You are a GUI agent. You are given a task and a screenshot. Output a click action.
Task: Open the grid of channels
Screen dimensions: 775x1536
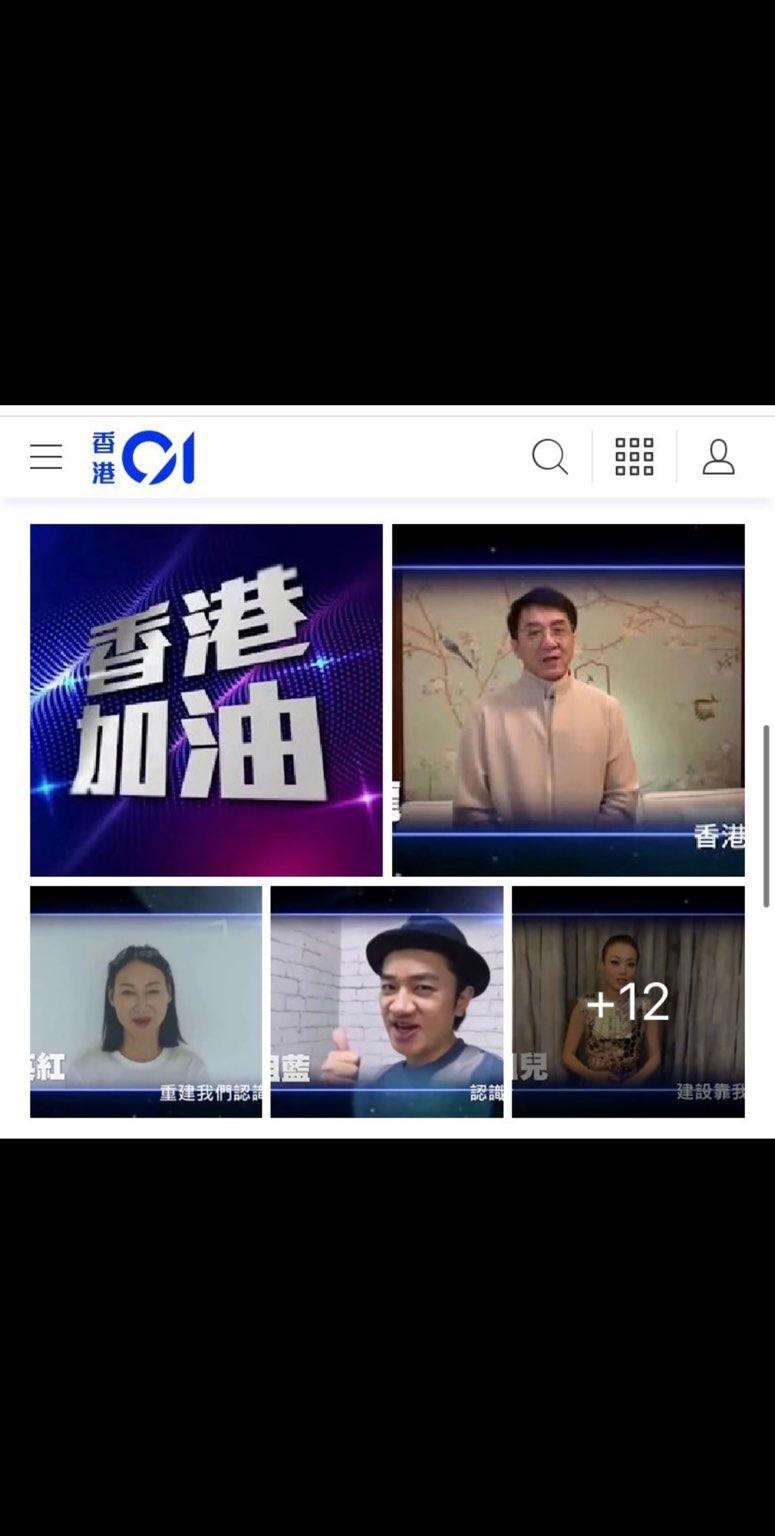coord(634,457)
